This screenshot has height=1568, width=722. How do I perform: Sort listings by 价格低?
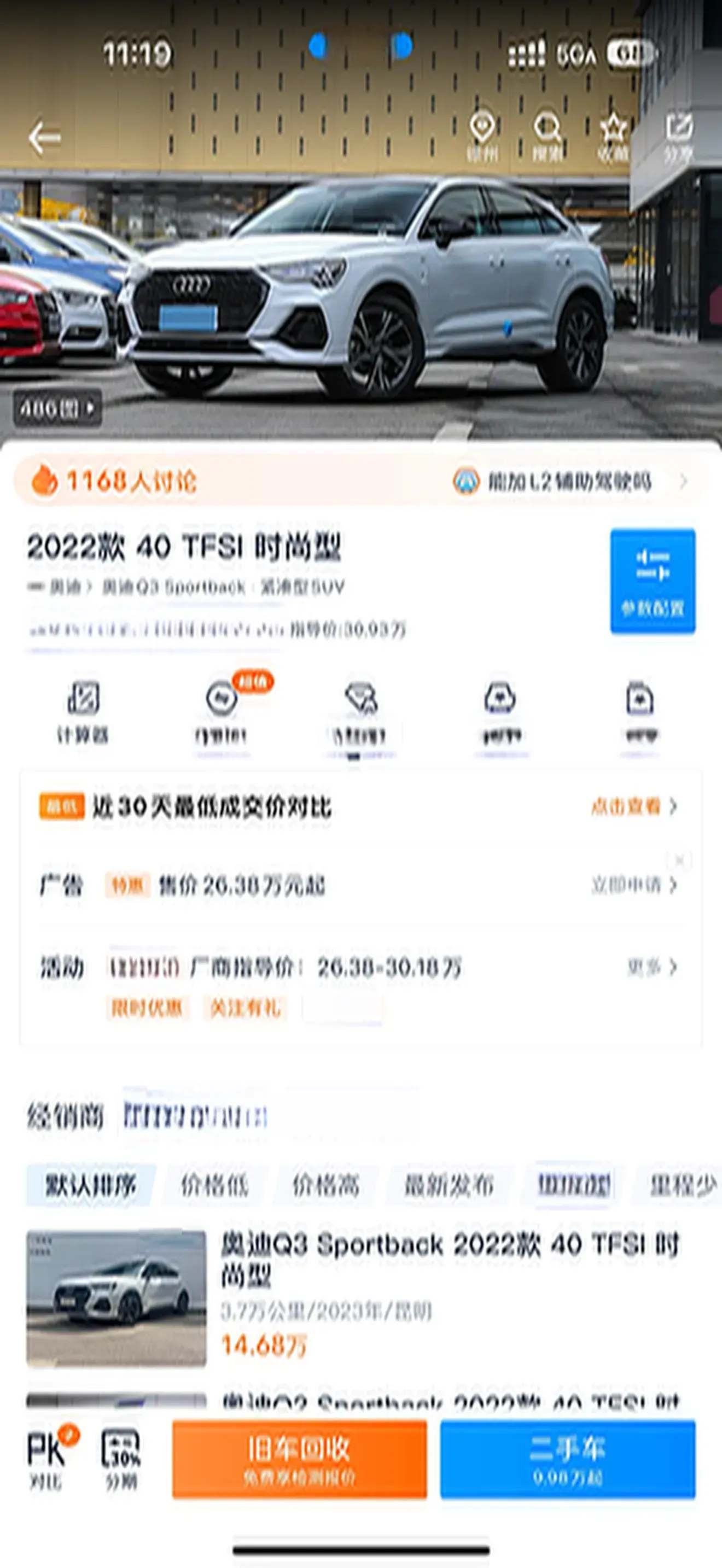pyautogui.click(x=215, y=1185)
